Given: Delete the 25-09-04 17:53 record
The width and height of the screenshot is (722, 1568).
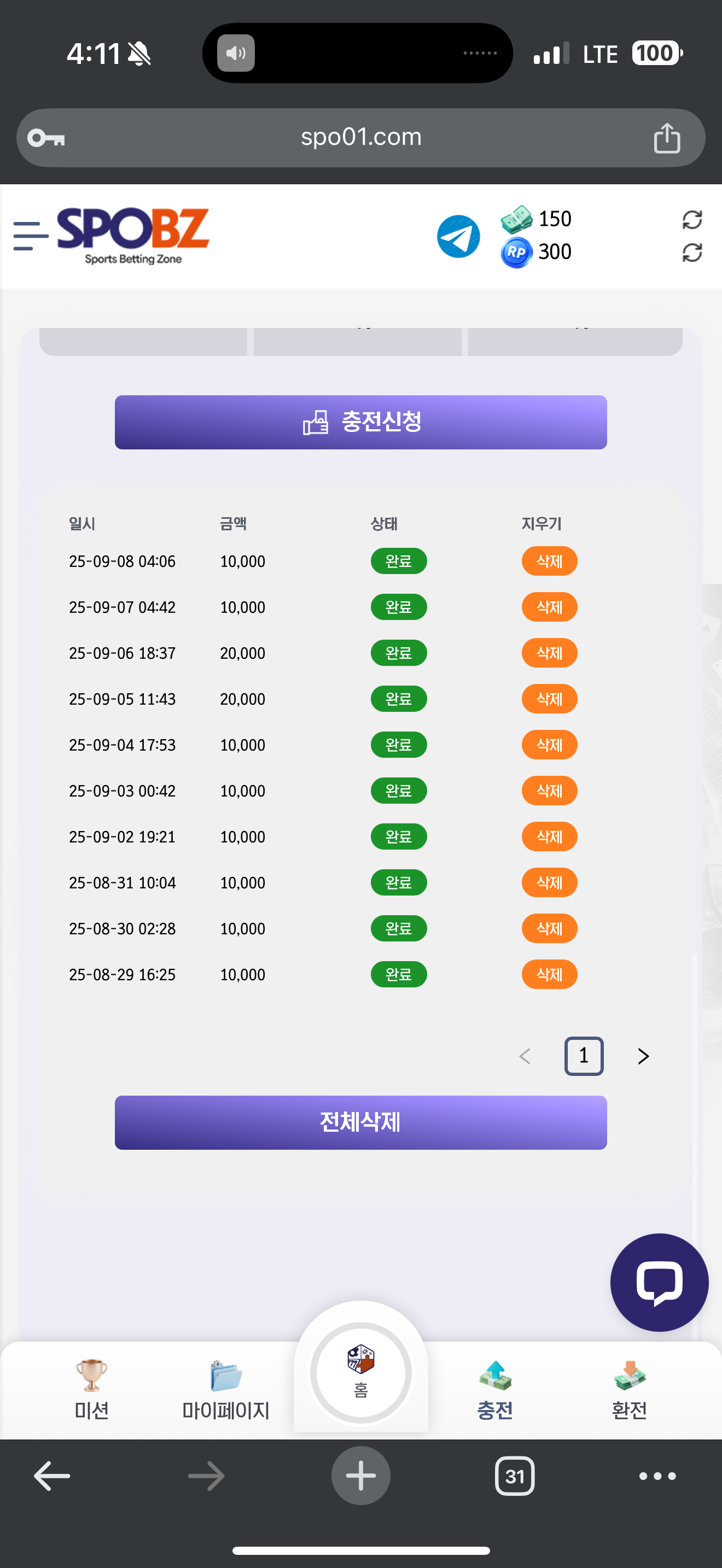Looking at the screenshot, I should pos(549,745).
